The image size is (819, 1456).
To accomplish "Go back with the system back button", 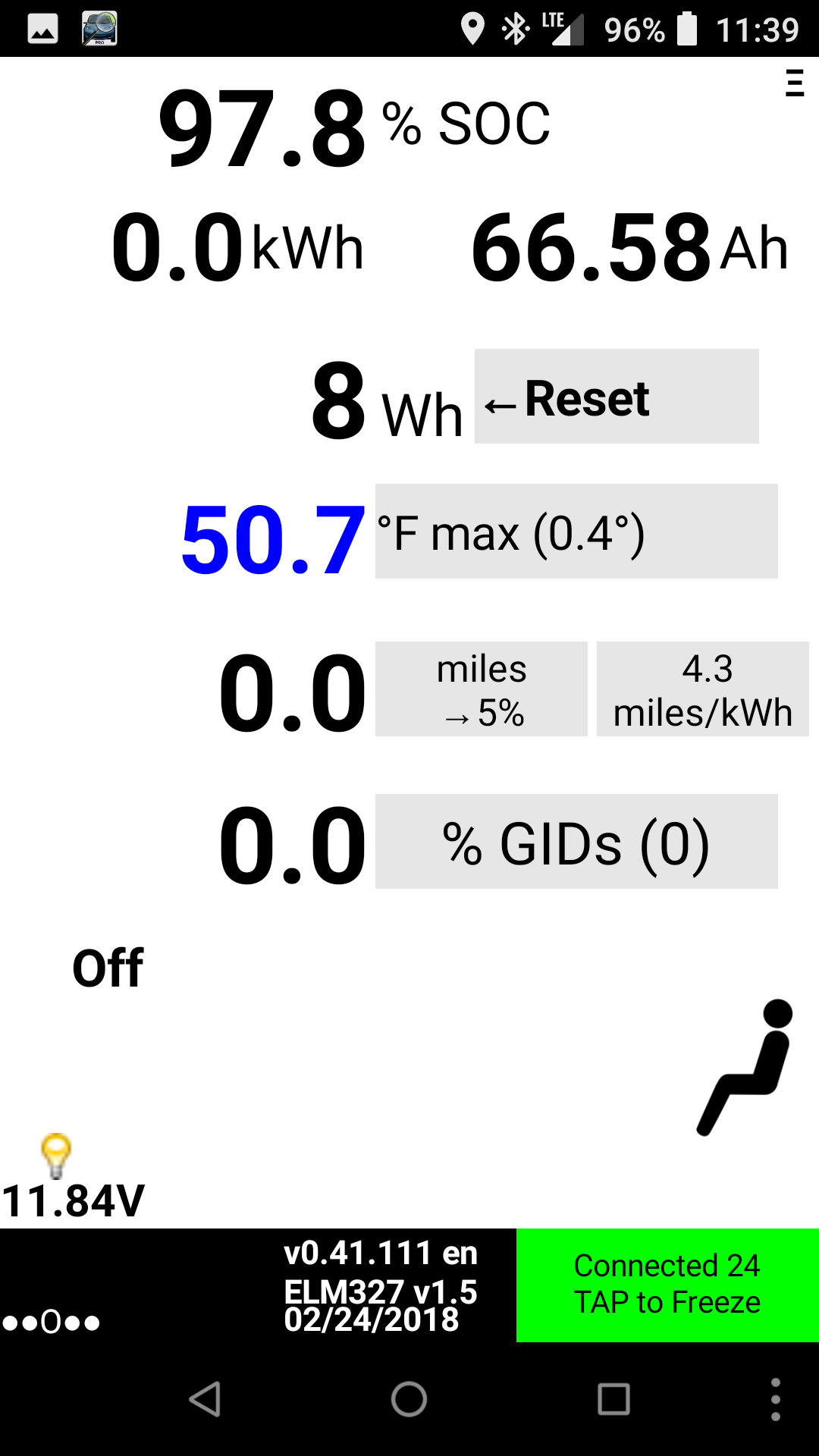I will pyautogui.click(x=205, y=1399).
